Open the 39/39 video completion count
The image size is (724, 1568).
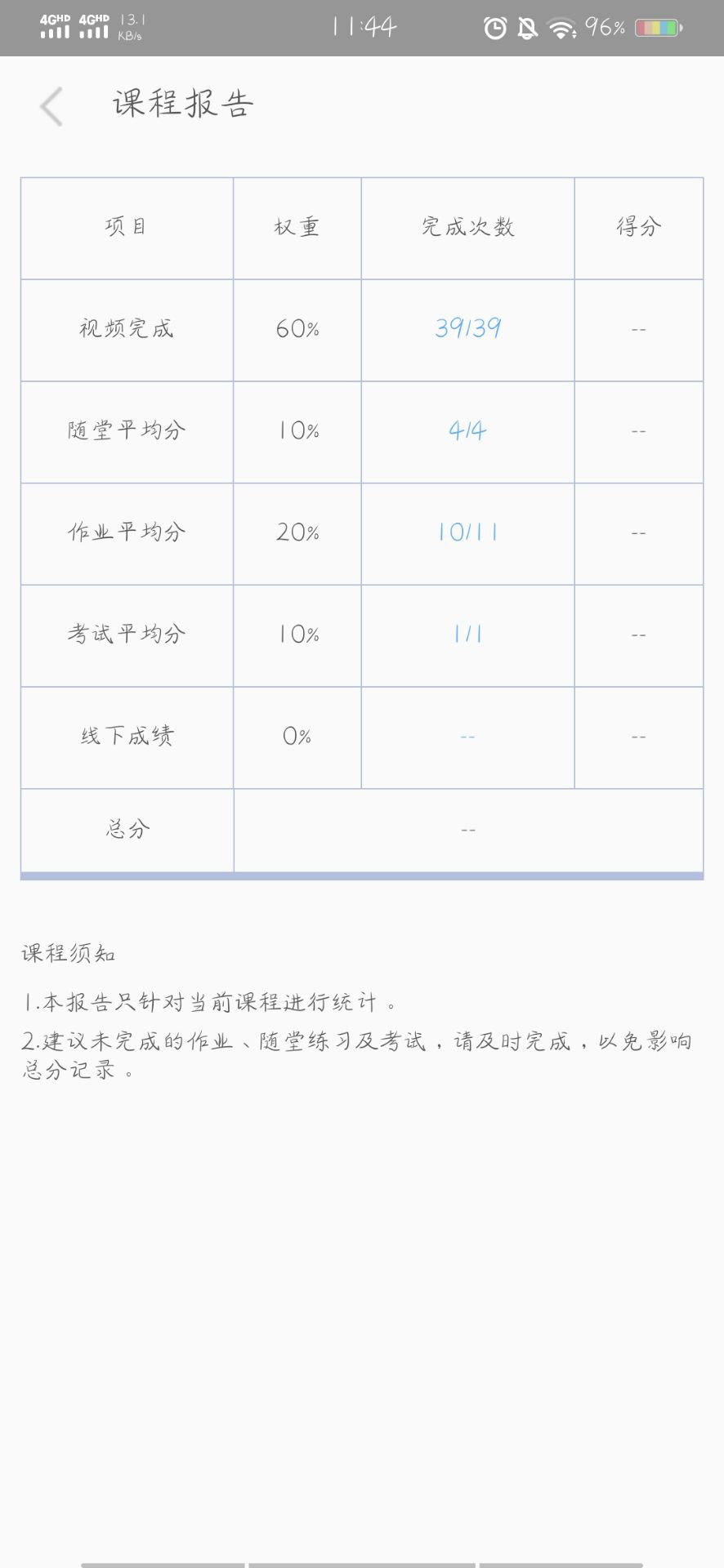click(x=467, y=328)
